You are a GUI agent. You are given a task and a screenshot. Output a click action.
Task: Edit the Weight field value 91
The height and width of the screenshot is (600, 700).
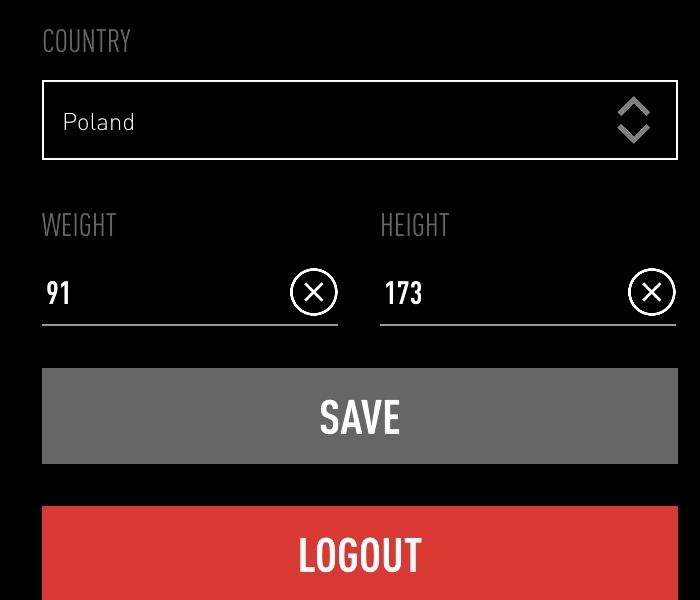point(160,293)
